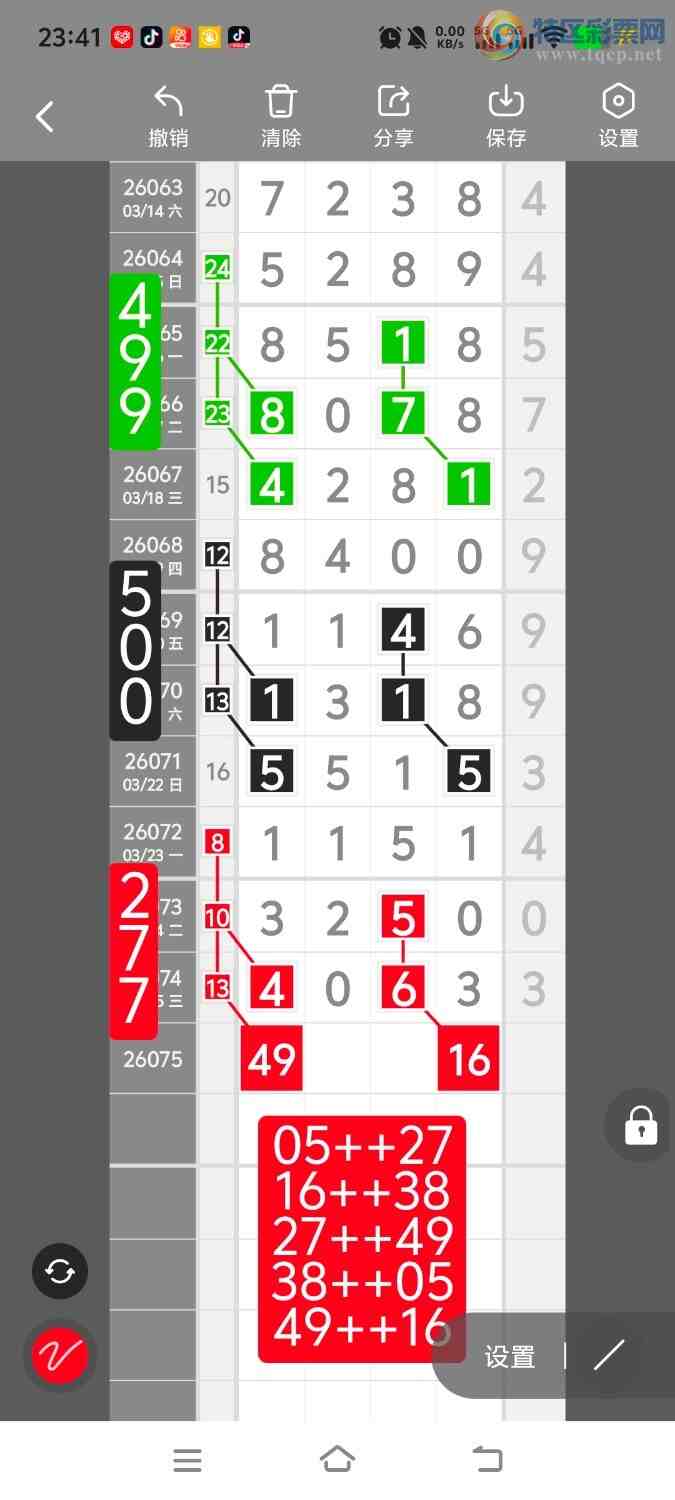Choose the straight line drawing tool

click(608, 1356)
